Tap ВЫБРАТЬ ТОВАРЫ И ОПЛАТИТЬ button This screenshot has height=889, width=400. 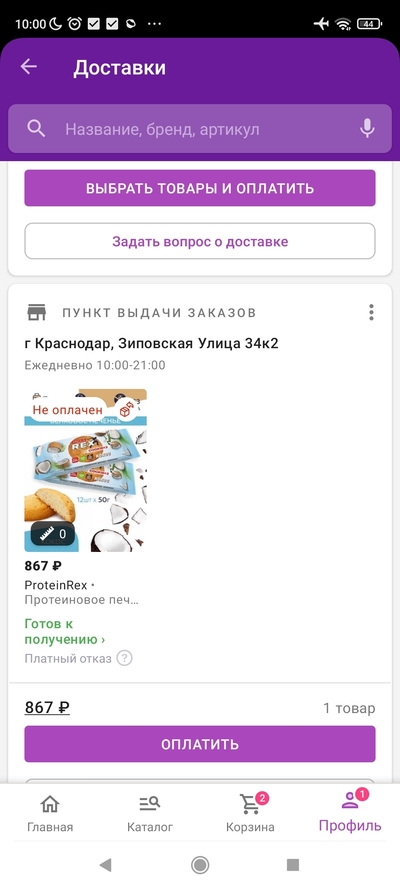click(199, 188)
